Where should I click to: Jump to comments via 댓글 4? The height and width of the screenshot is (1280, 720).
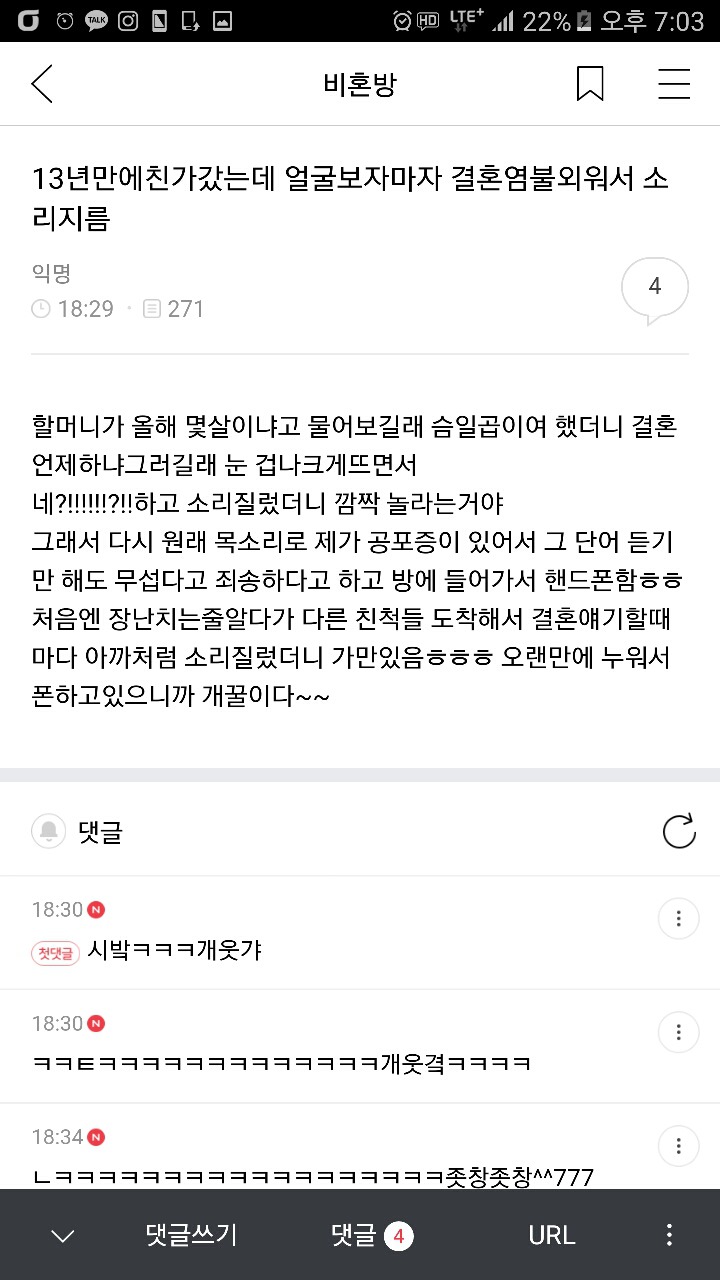coord(371,1236)
